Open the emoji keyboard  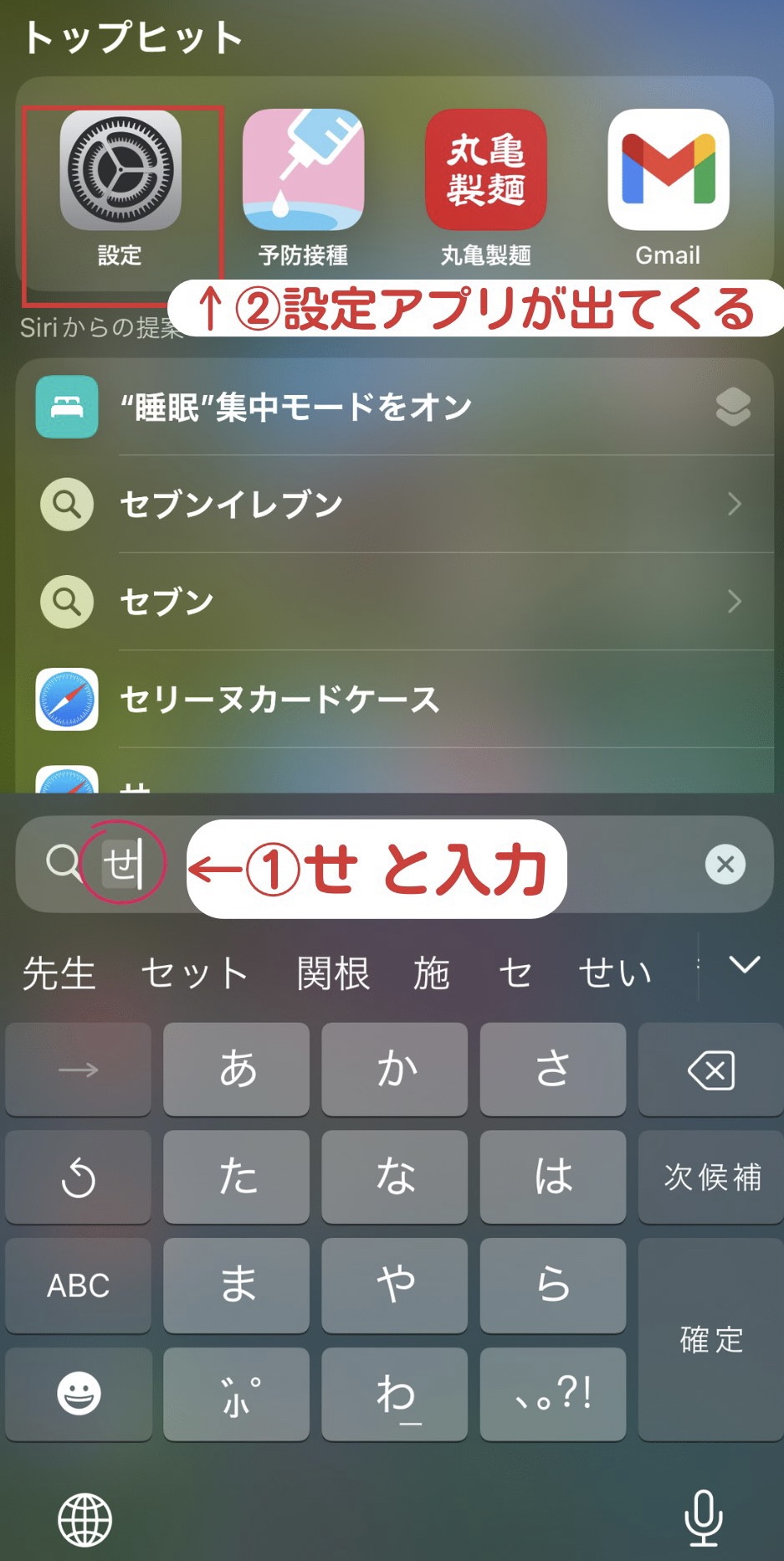pos(78,1394)
